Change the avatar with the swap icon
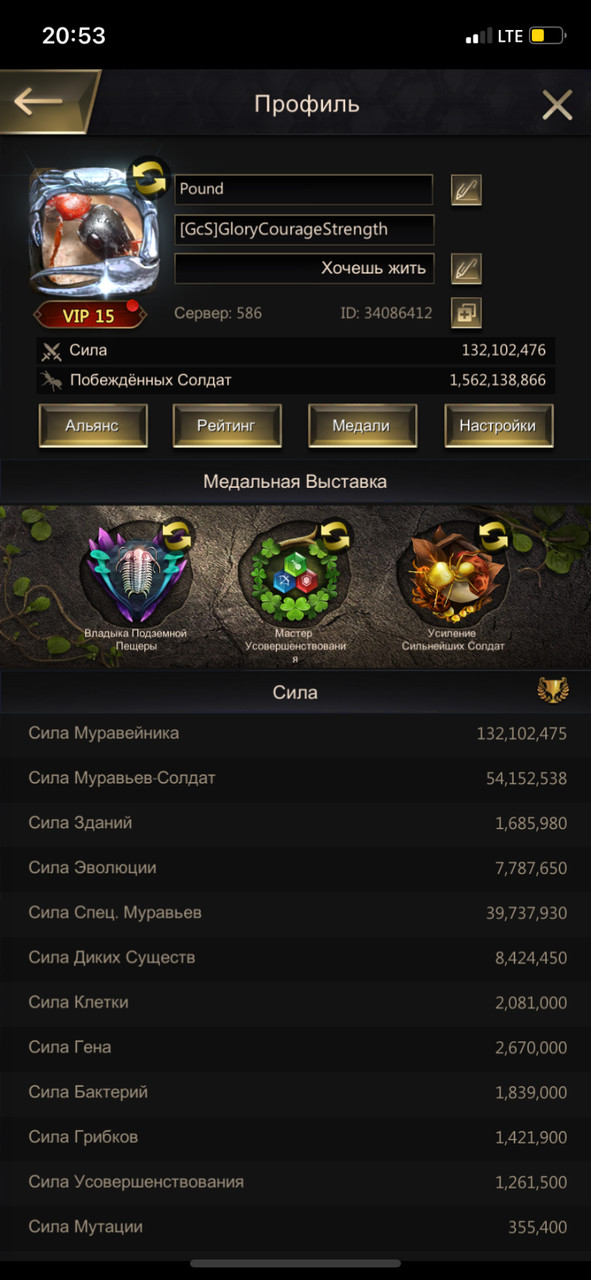 click(149, 178)
